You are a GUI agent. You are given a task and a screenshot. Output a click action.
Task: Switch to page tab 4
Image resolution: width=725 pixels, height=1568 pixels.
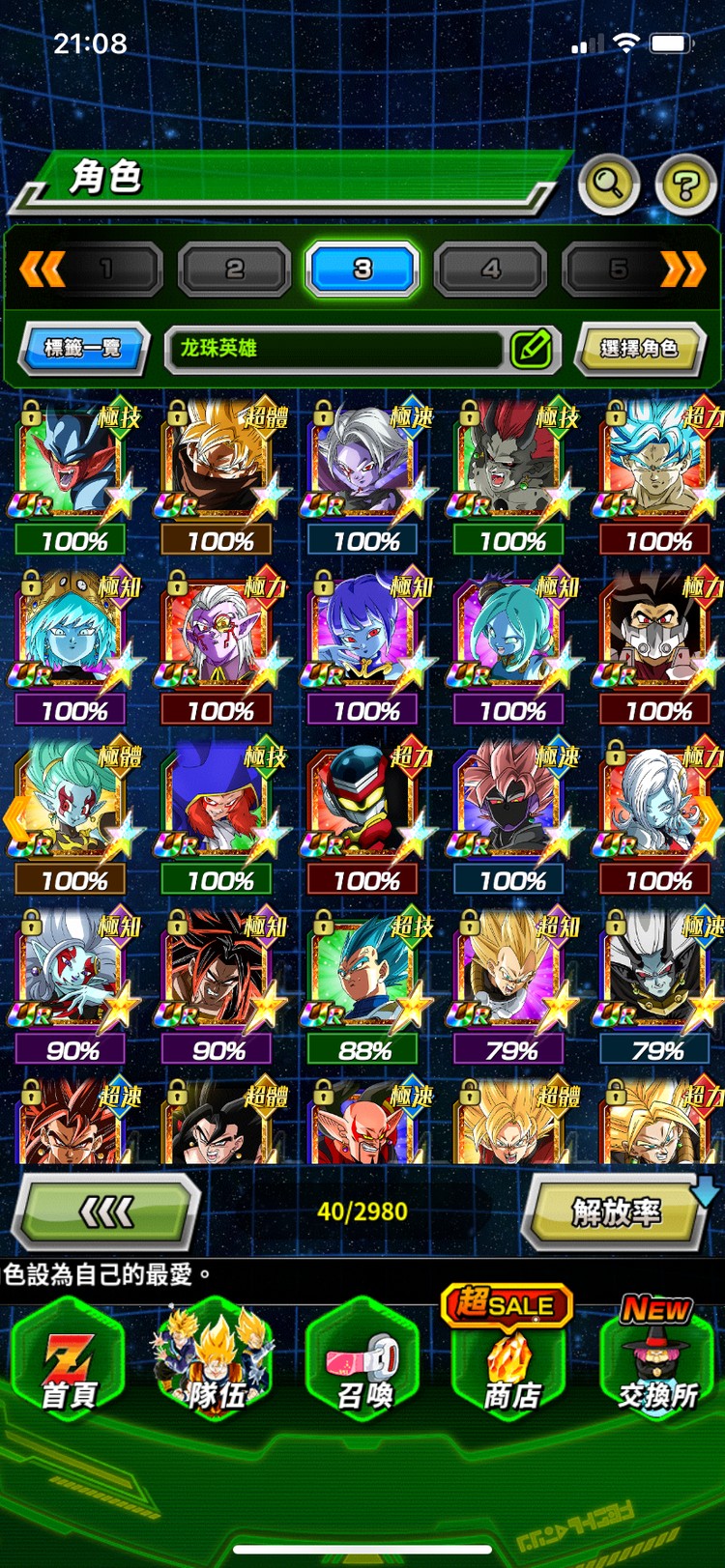490,269
